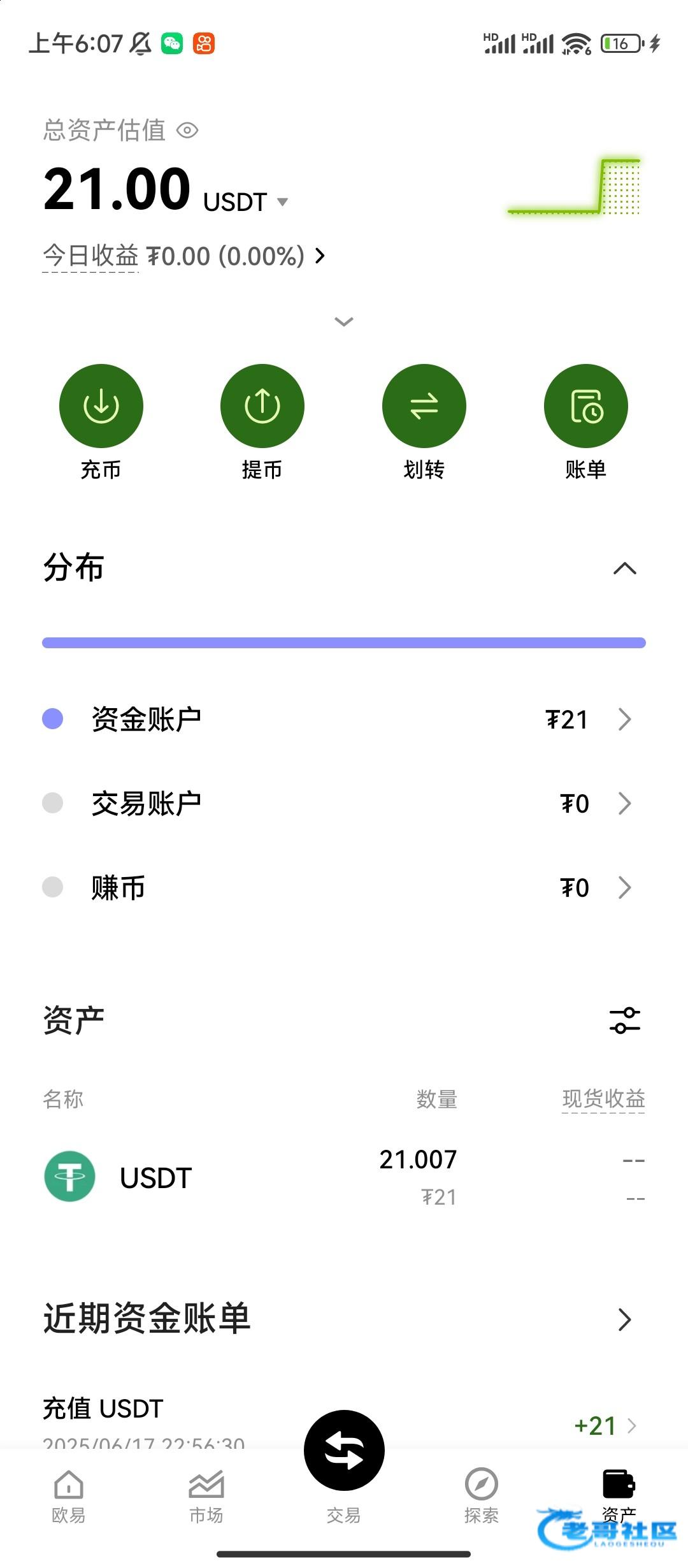Screen dimensions: 688x1568
Task: Collapse the 分布 distribution section
Action: click(x=625, y=568)
